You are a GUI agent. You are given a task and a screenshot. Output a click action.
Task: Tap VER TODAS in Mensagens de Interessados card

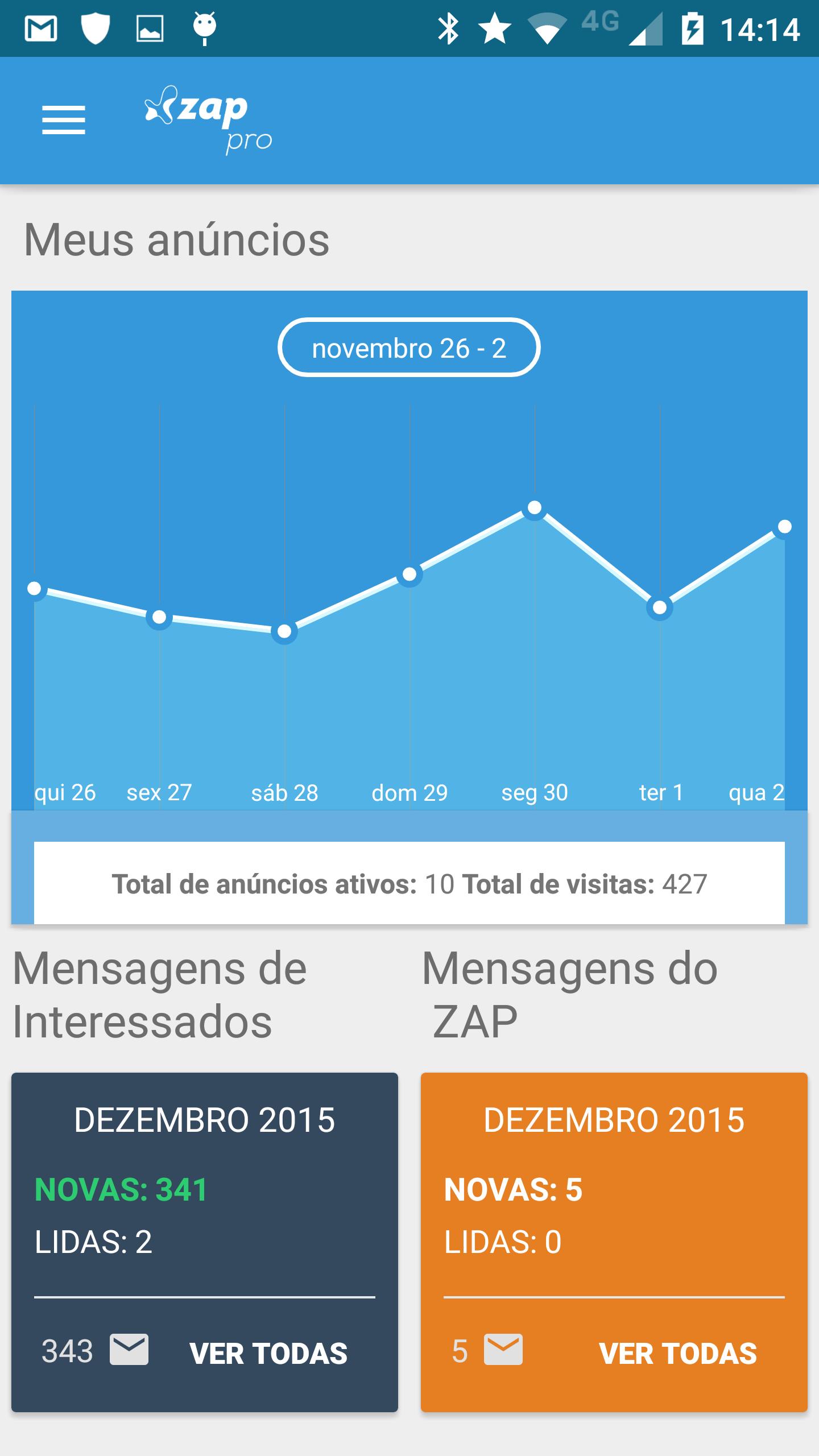click(x=268, y=1353)
